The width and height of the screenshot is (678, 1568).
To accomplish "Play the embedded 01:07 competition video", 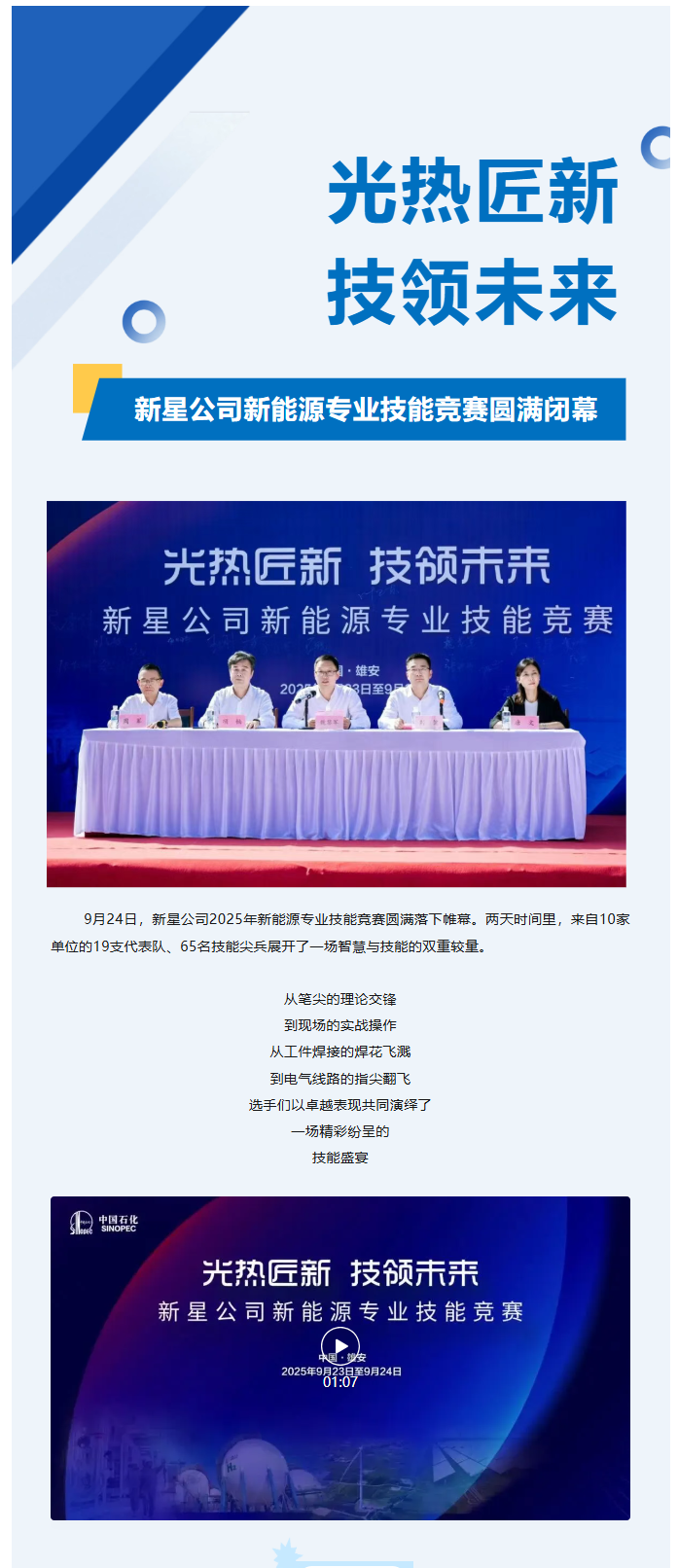I will pos(339,1346).
